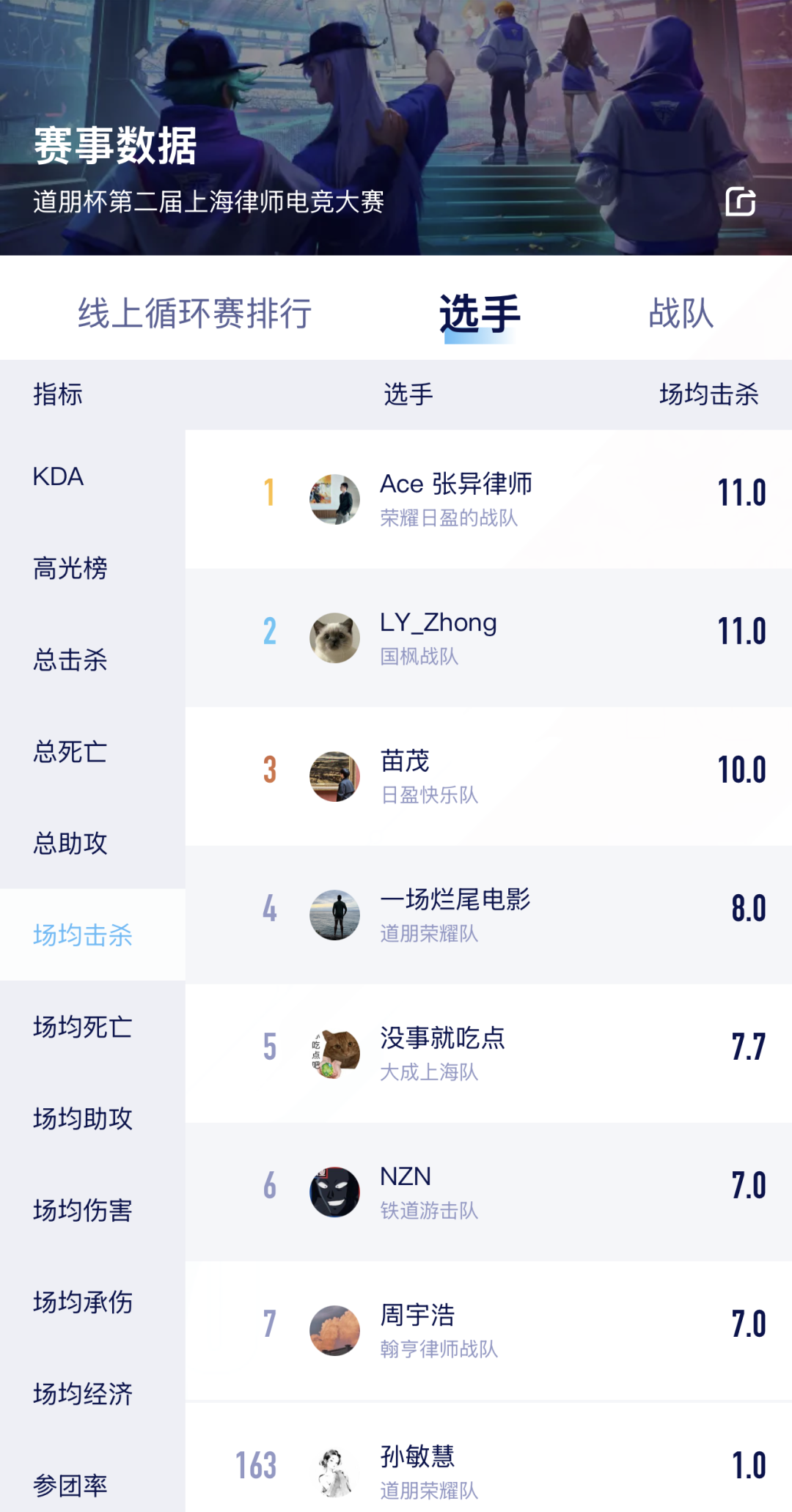This screenshot has height=1512, width=792.
Task: Select the 高光榜 metric
Action: pyautogui.click(x=70, y=568)
